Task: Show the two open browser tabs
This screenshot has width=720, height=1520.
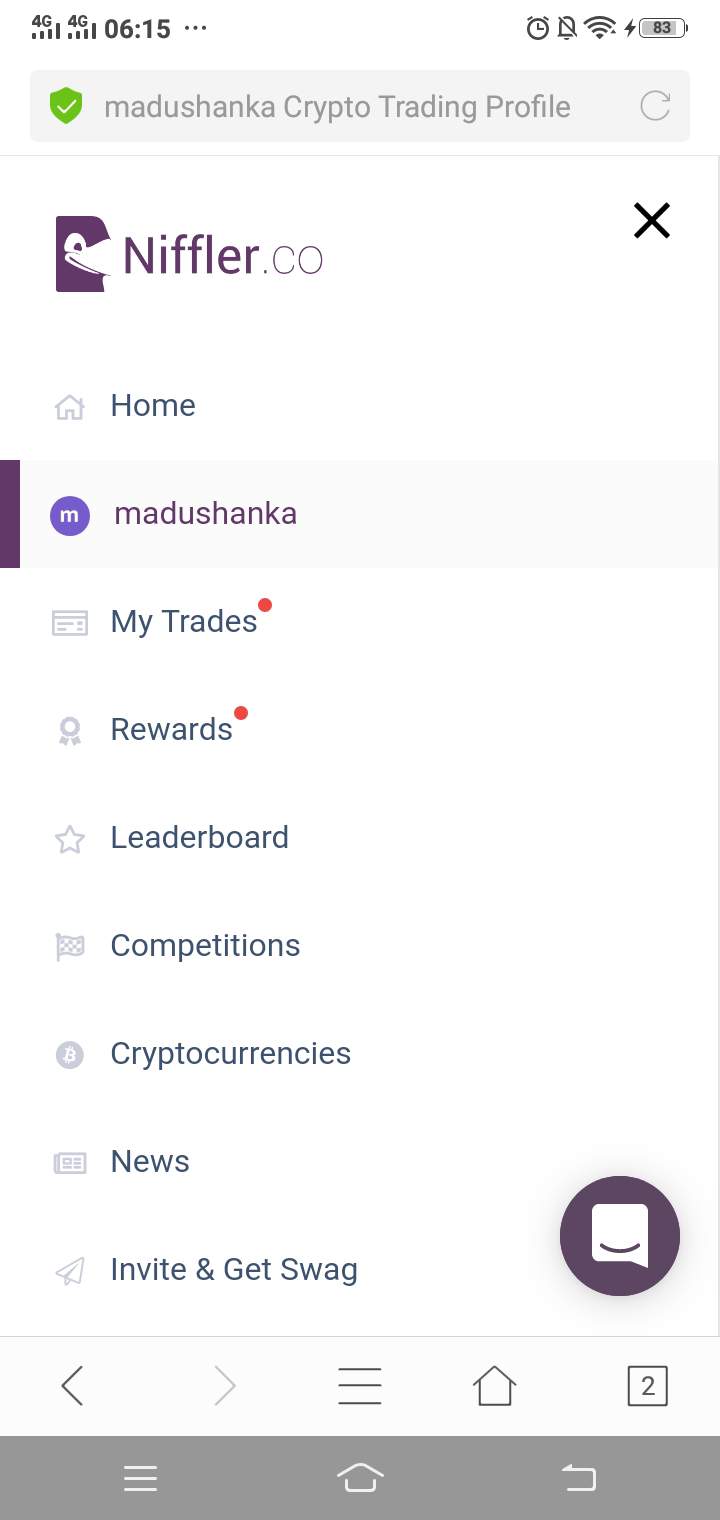Action: (647, 1386)
